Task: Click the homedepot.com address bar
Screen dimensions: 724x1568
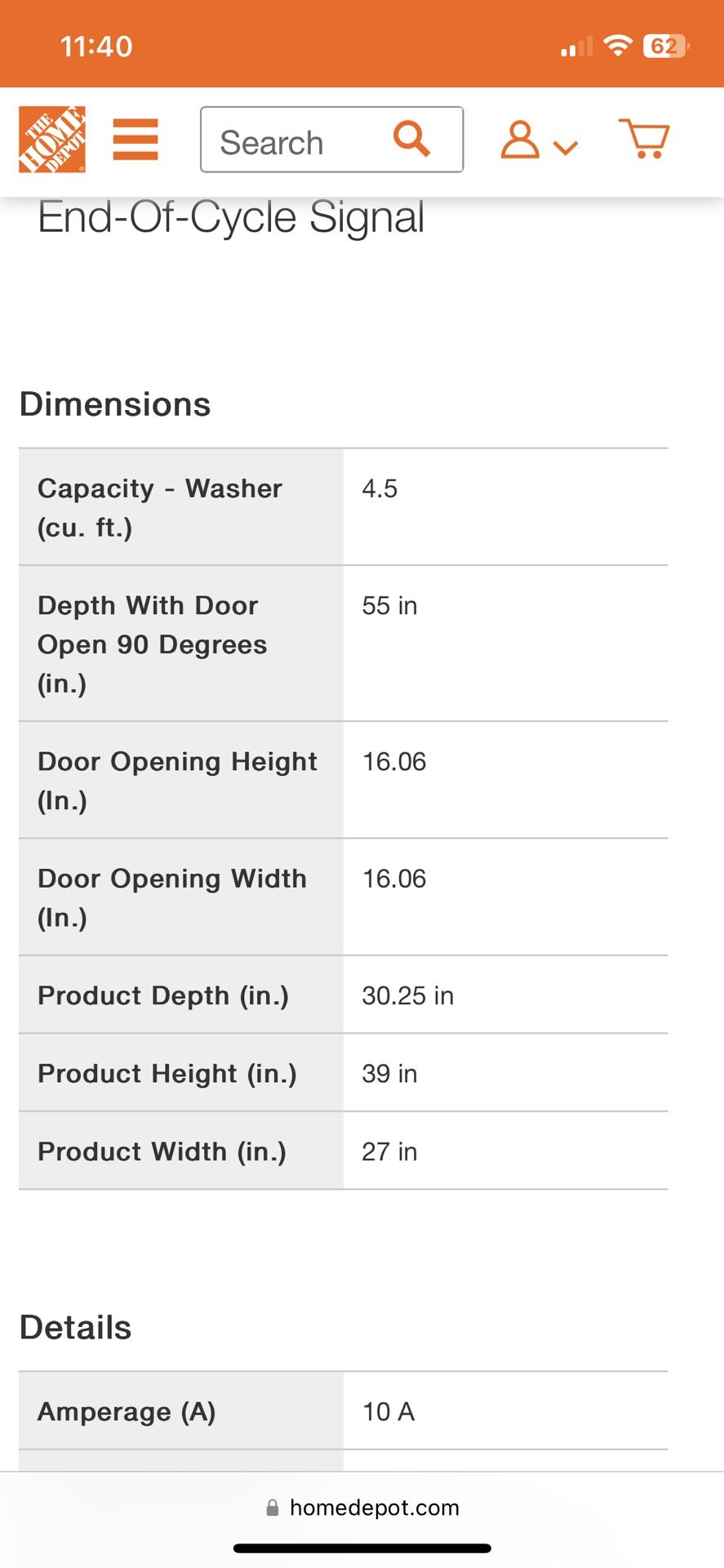Action: tap(374, 1507)
